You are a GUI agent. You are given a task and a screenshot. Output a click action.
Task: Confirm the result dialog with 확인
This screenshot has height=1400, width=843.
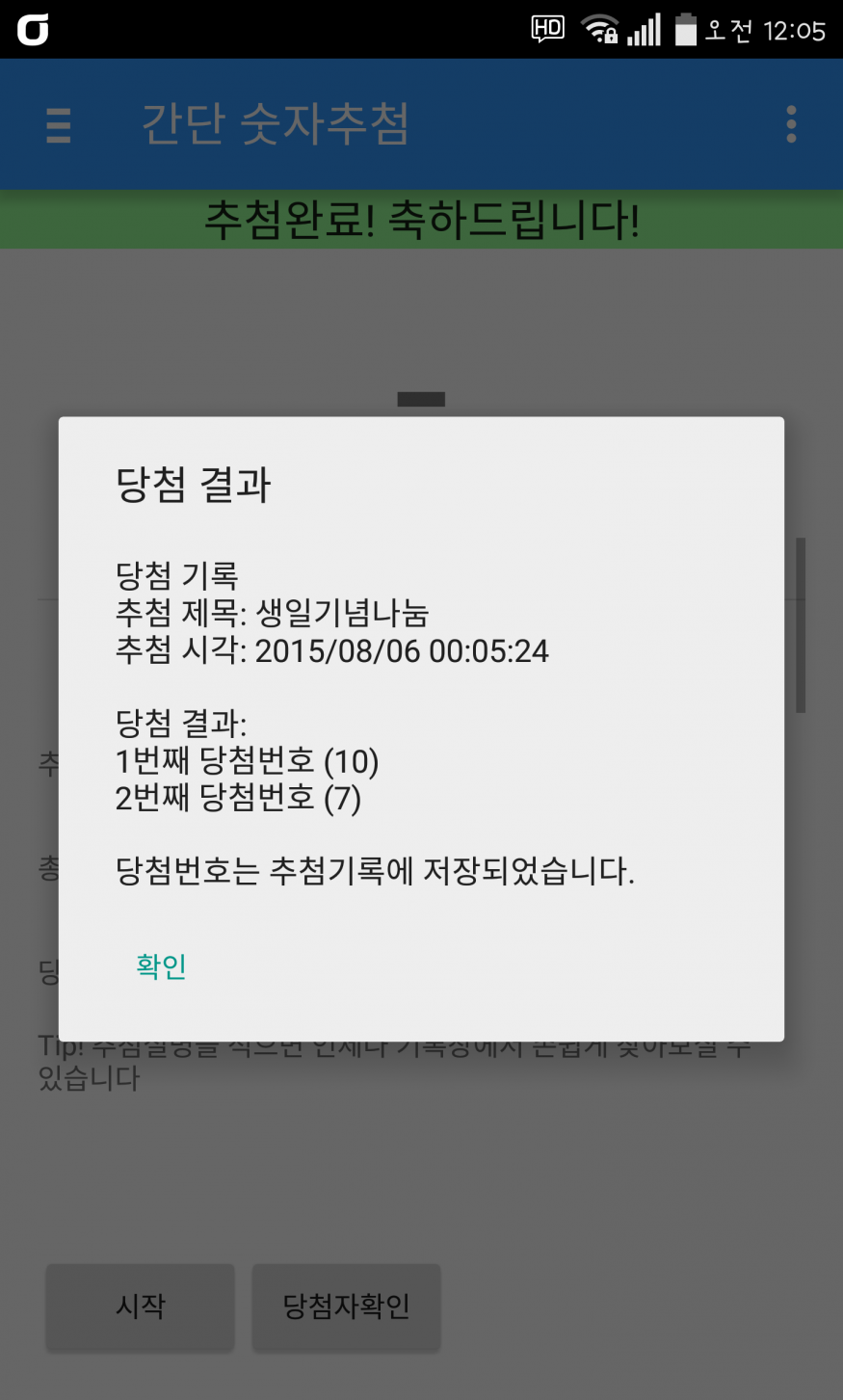click(x=161, y=965)
